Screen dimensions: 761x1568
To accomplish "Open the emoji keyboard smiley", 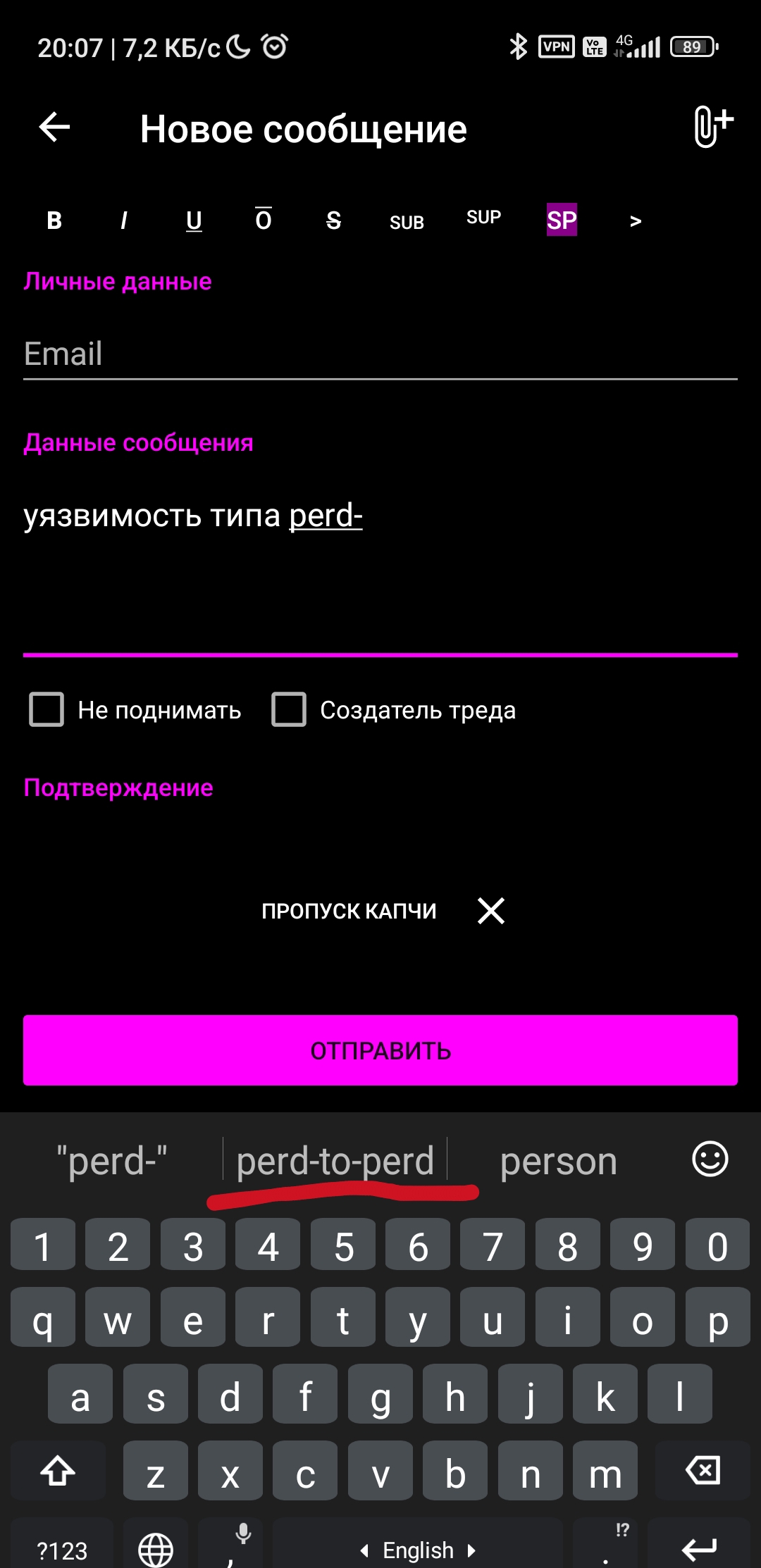I will (710, 1159).
